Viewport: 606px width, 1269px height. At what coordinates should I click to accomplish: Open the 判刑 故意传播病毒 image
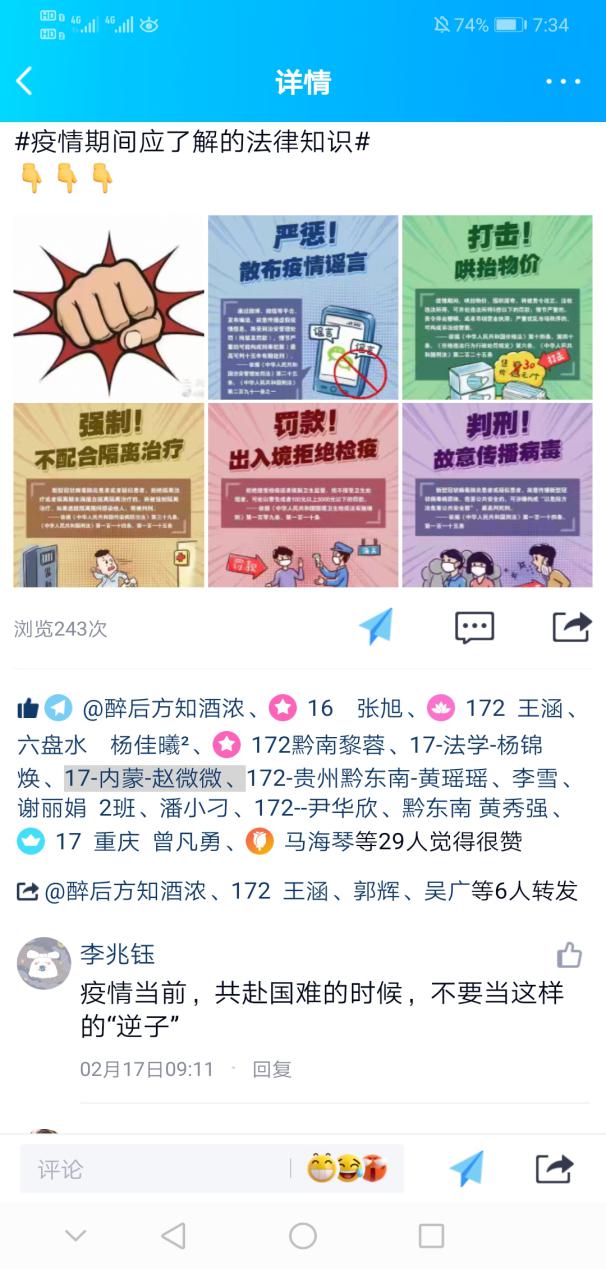coord(497,495)
